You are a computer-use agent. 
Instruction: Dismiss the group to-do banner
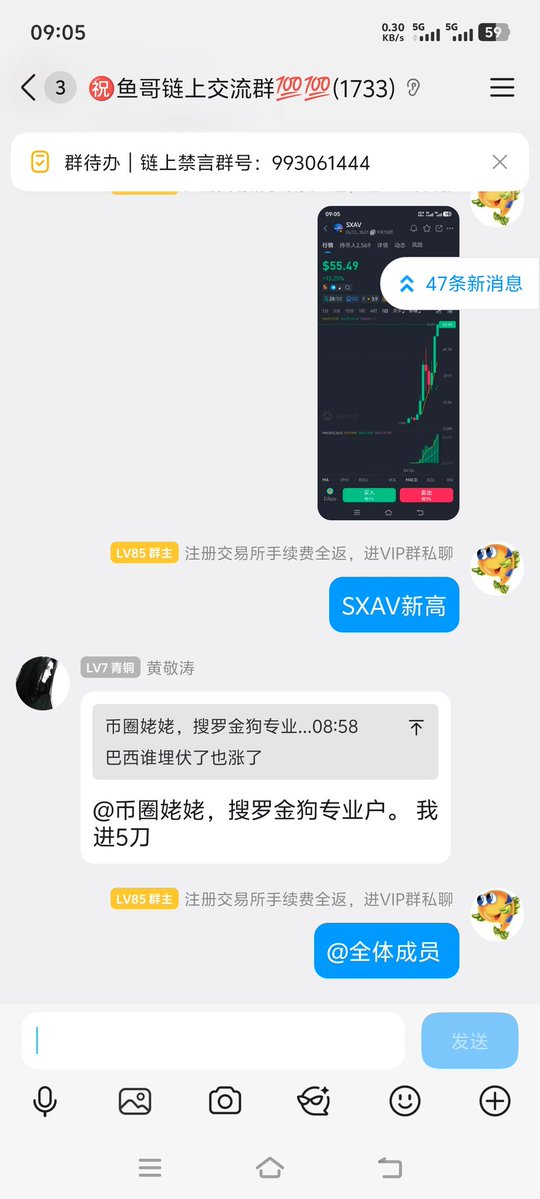point(499,162)
